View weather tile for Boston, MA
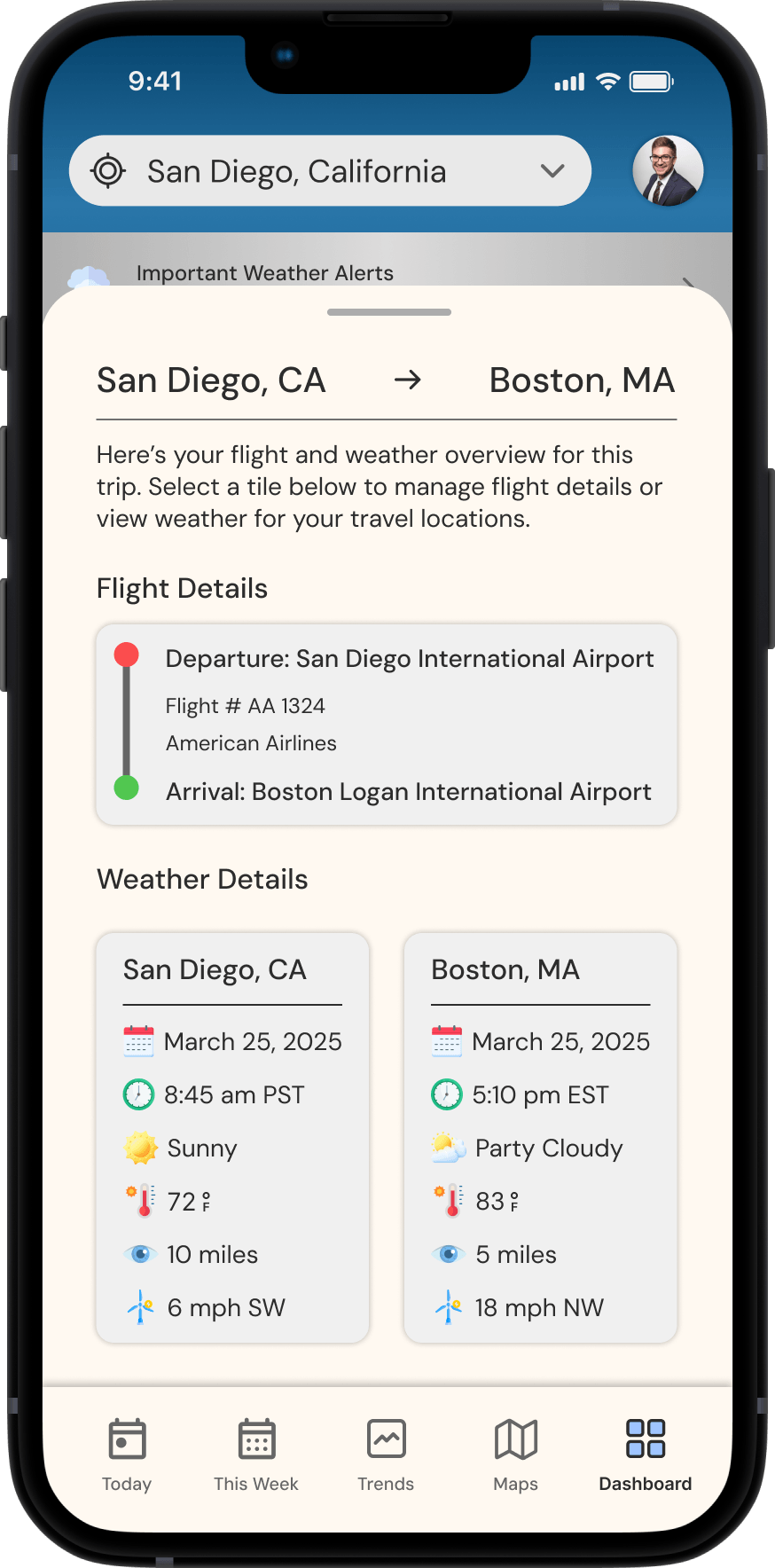Image resolution: width=775 pixels, height=1568 pixels. click(x=541, y=1138)
